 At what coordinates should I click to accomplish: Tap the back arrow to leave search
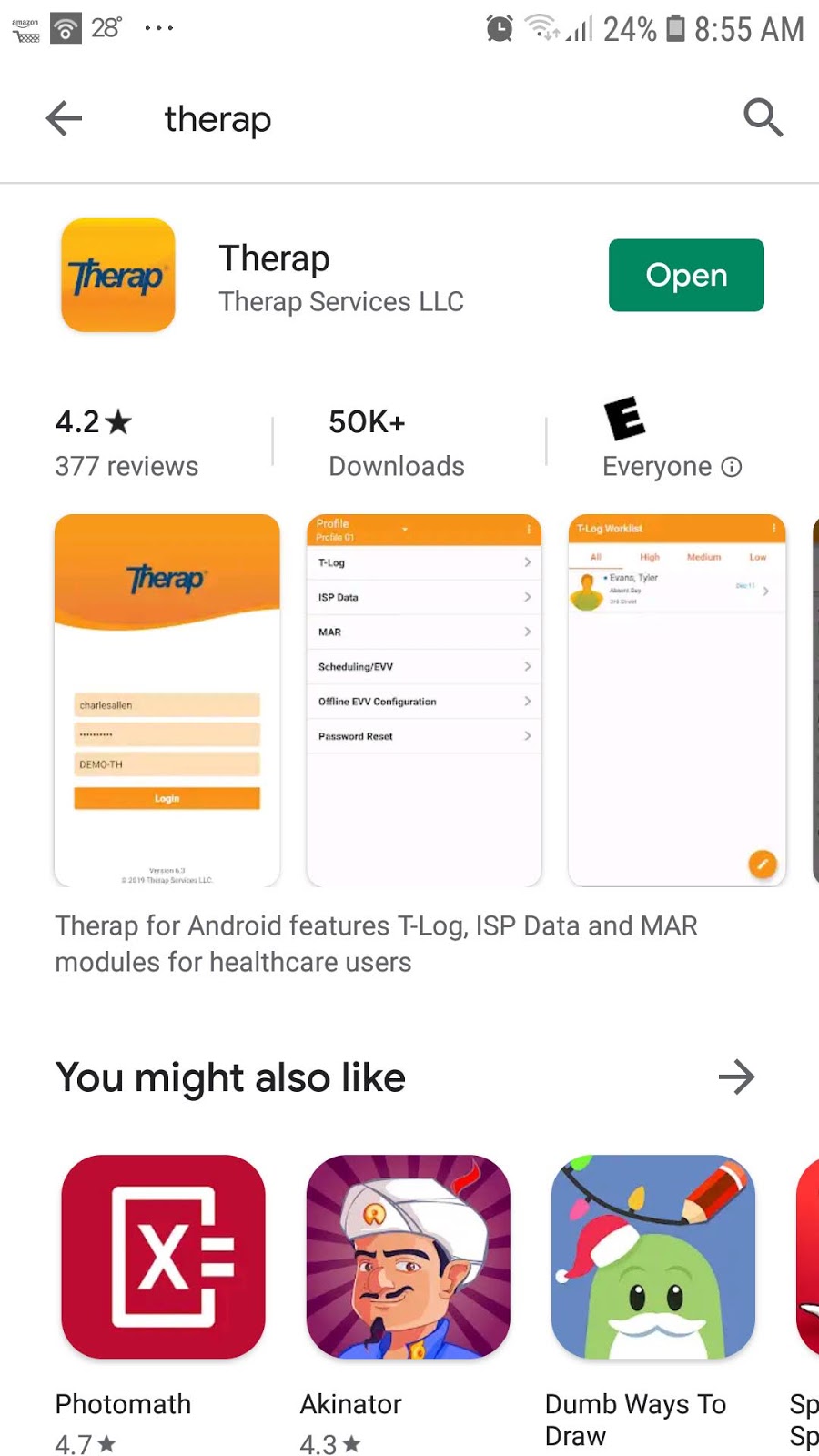click(x=63, y=118)
